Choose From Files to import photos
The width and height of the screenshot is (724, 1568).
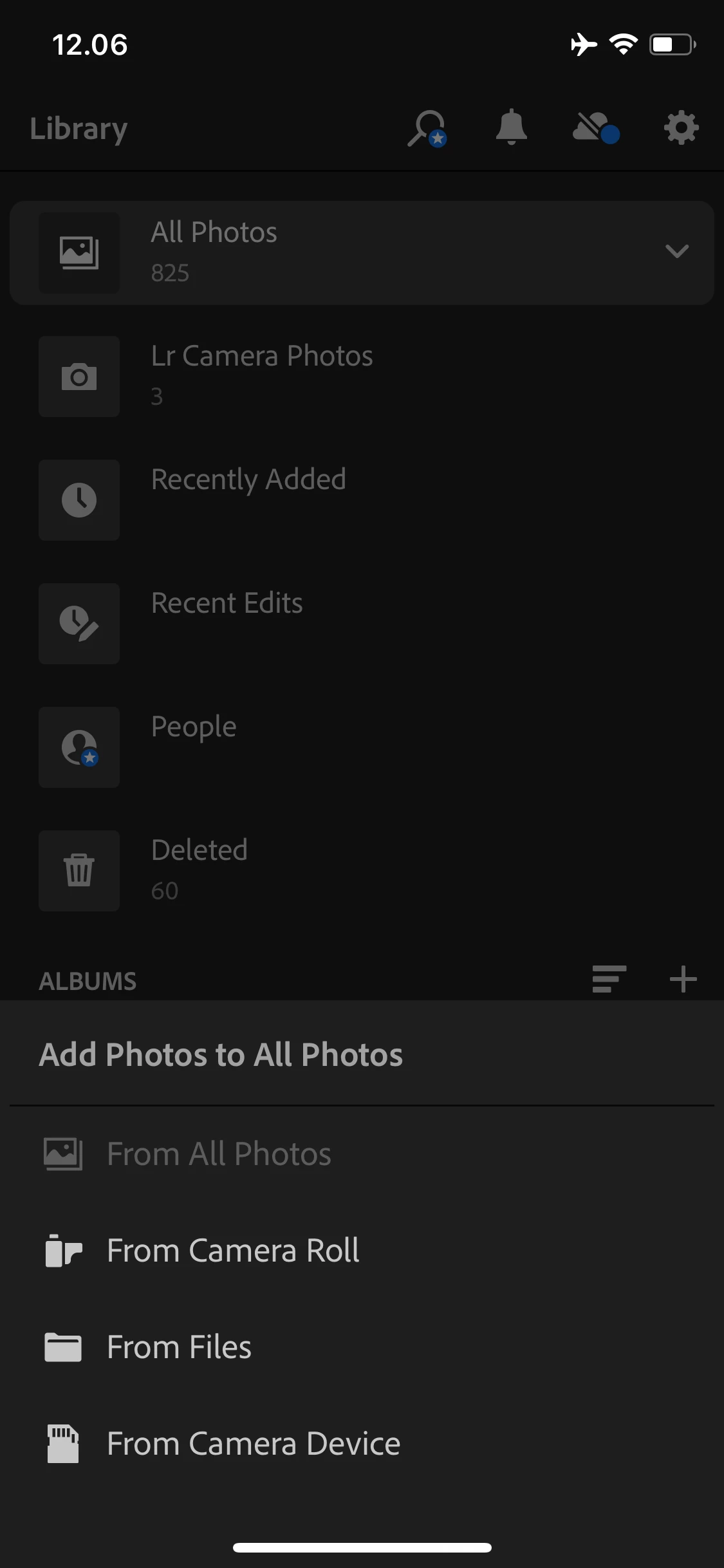click(x=179, y=1347)
